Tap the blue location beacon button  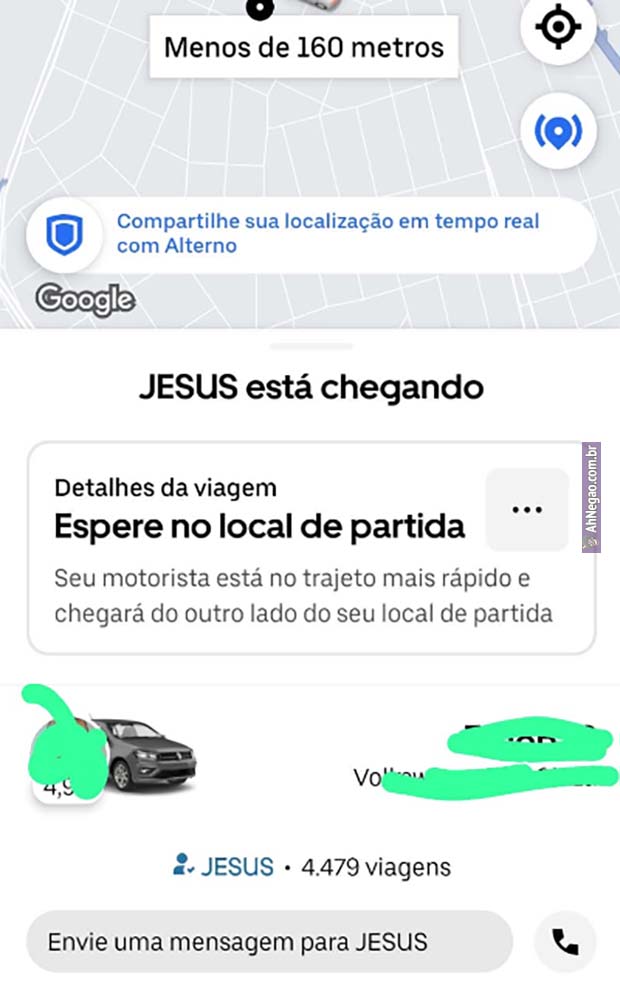(558, 131)
